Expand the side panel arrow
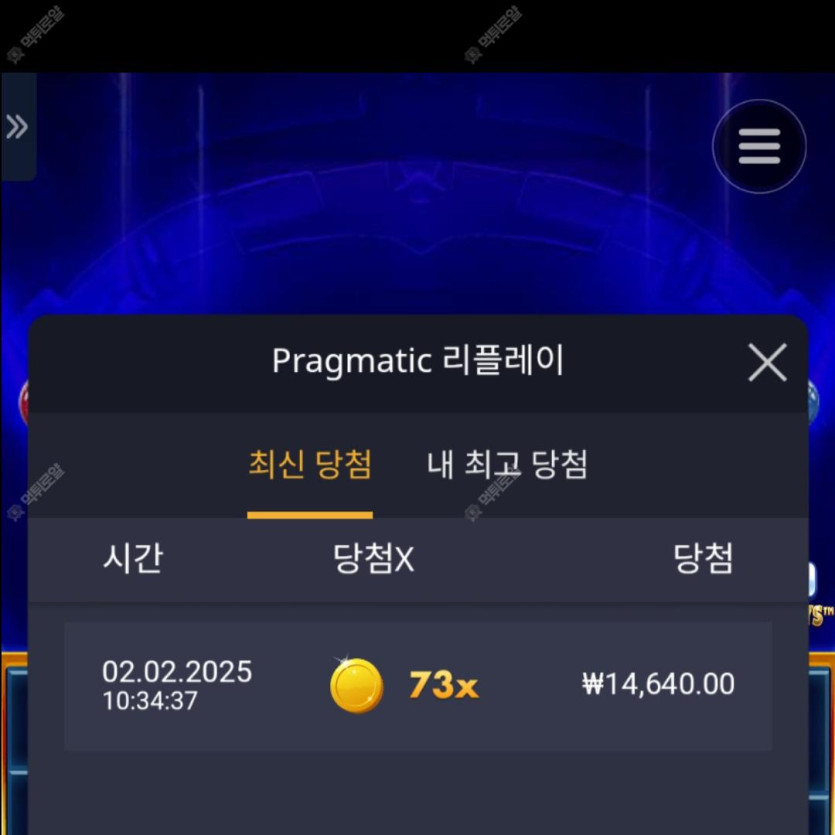 pyautogui.click(x=17, y=127)
